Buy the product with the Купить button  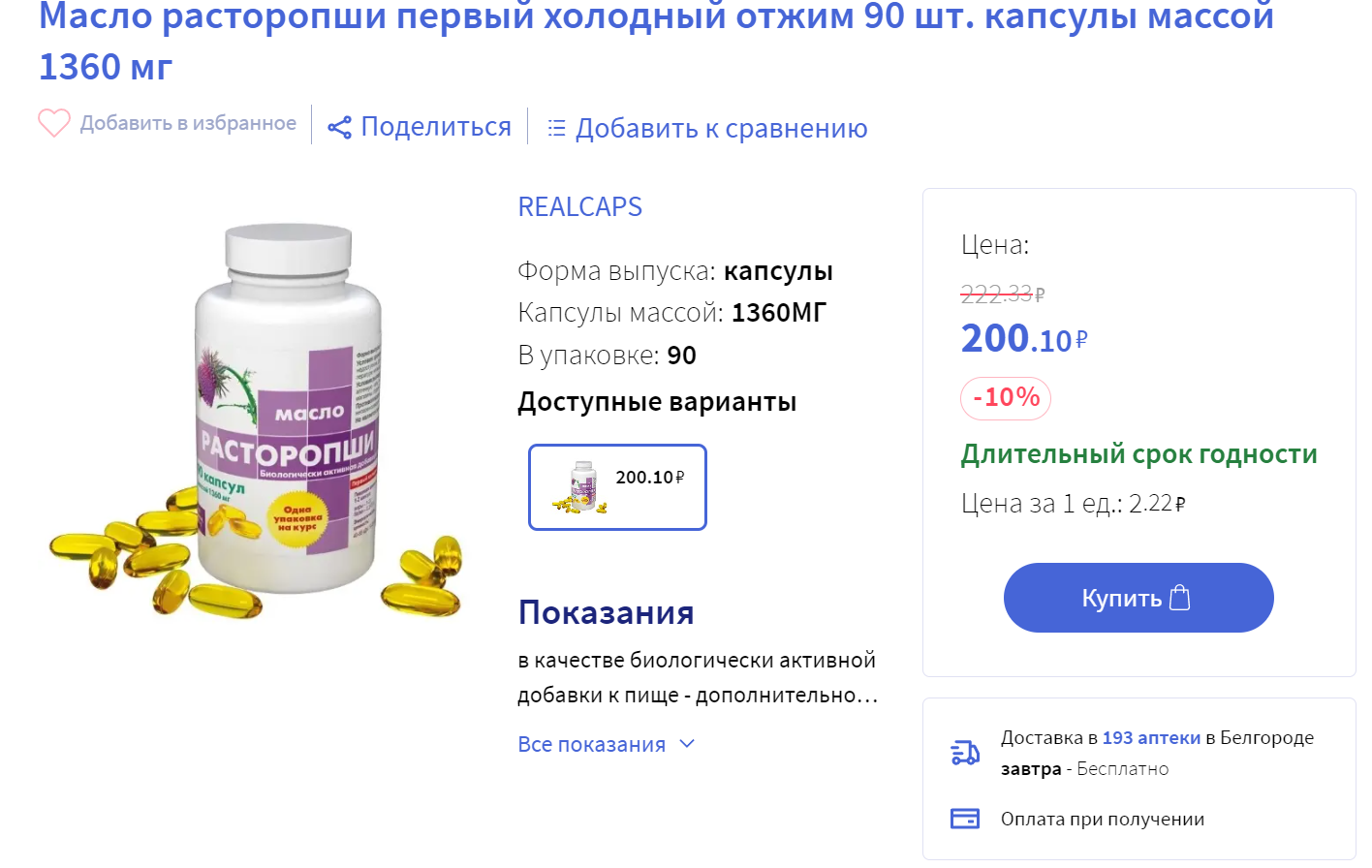tap(1138, 598)
